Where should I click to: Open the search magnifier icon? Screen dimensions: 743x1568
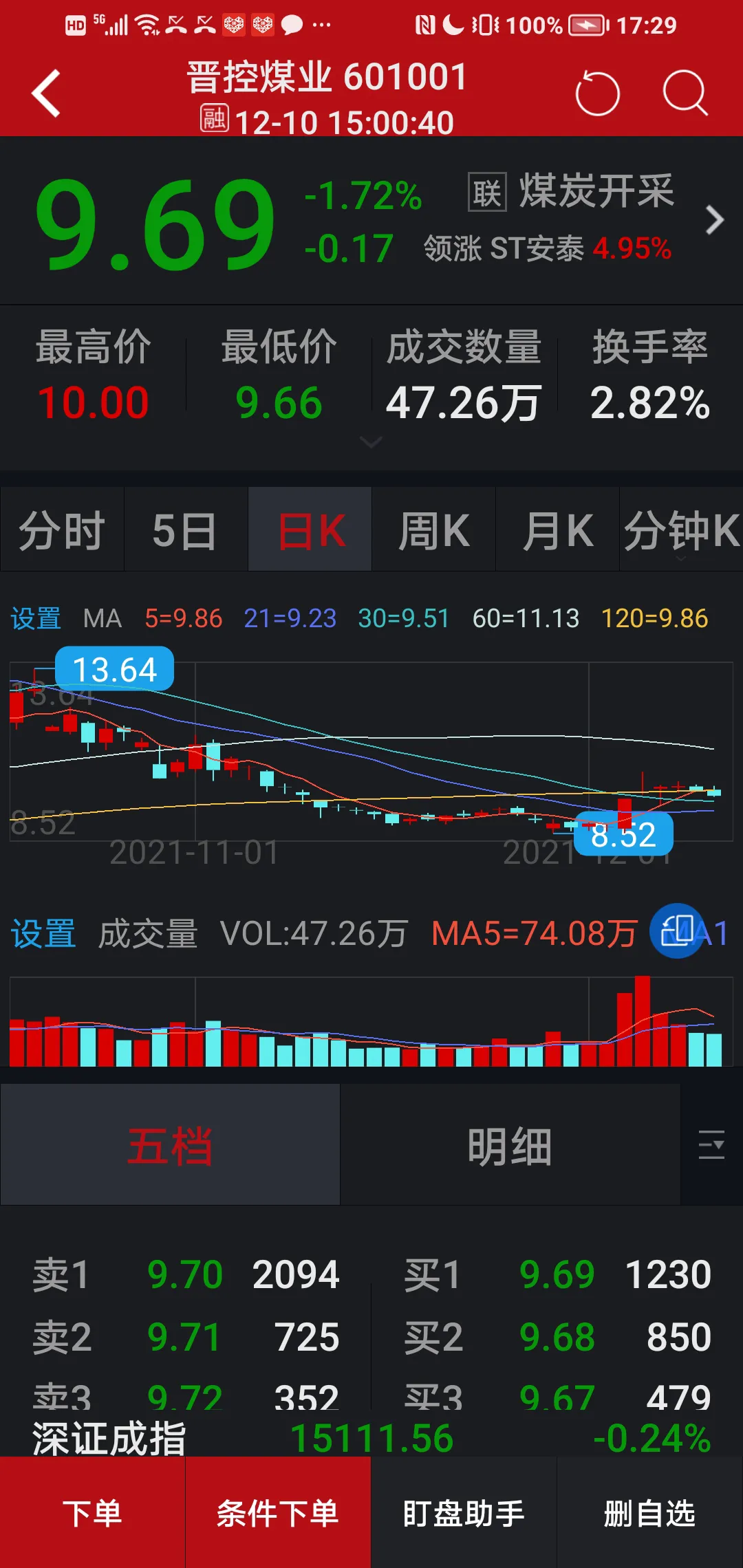pyautogui.click(x=685, y=93)
